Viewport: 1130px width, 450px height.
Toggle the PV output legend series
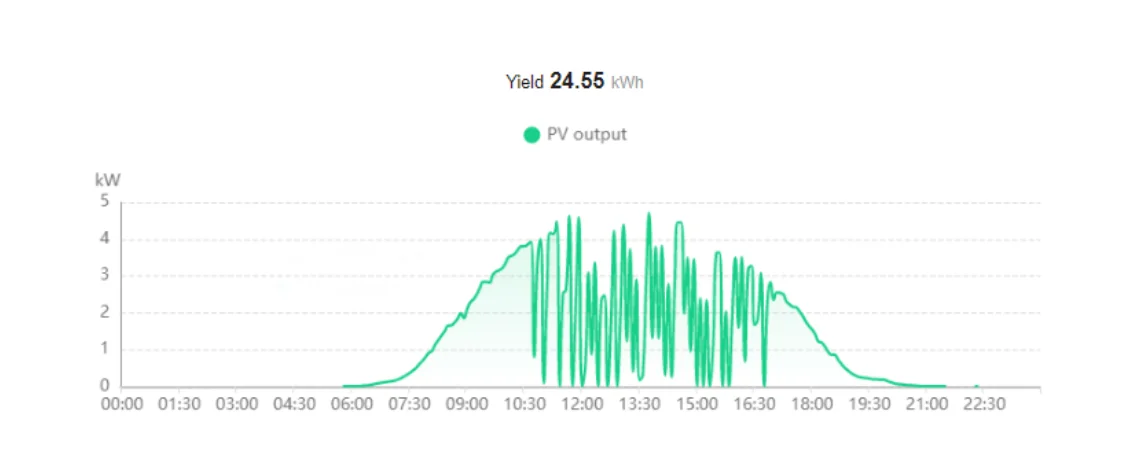(575, 135)
